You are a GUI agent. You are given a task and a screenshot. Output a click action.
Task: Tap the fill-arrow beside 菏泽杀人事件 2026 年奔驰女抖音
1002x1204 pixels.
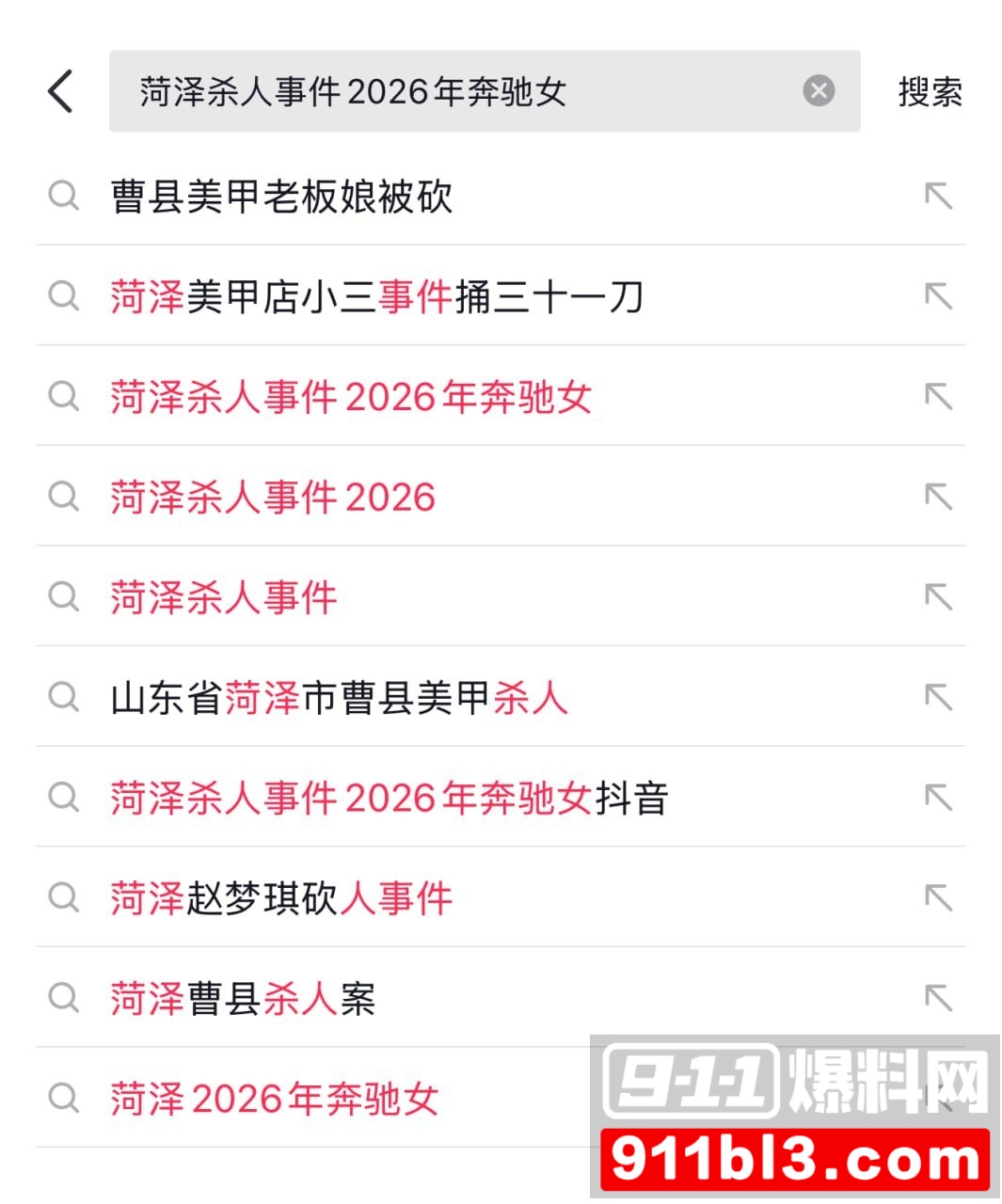pyautogui.click(x=938, y=798)
